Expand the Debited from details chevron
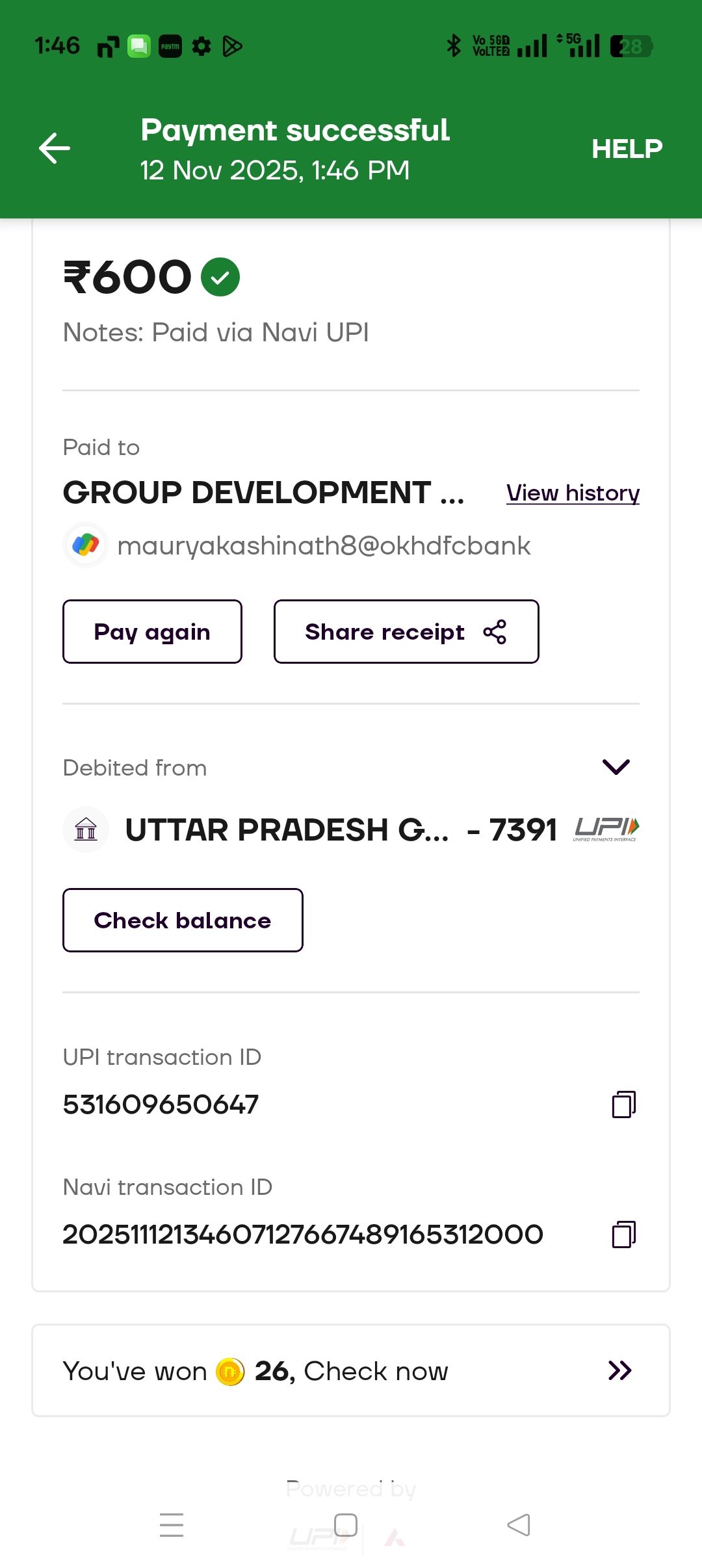Image resolution: width=702 pixels, height=1568 pixels. [616, 767]
